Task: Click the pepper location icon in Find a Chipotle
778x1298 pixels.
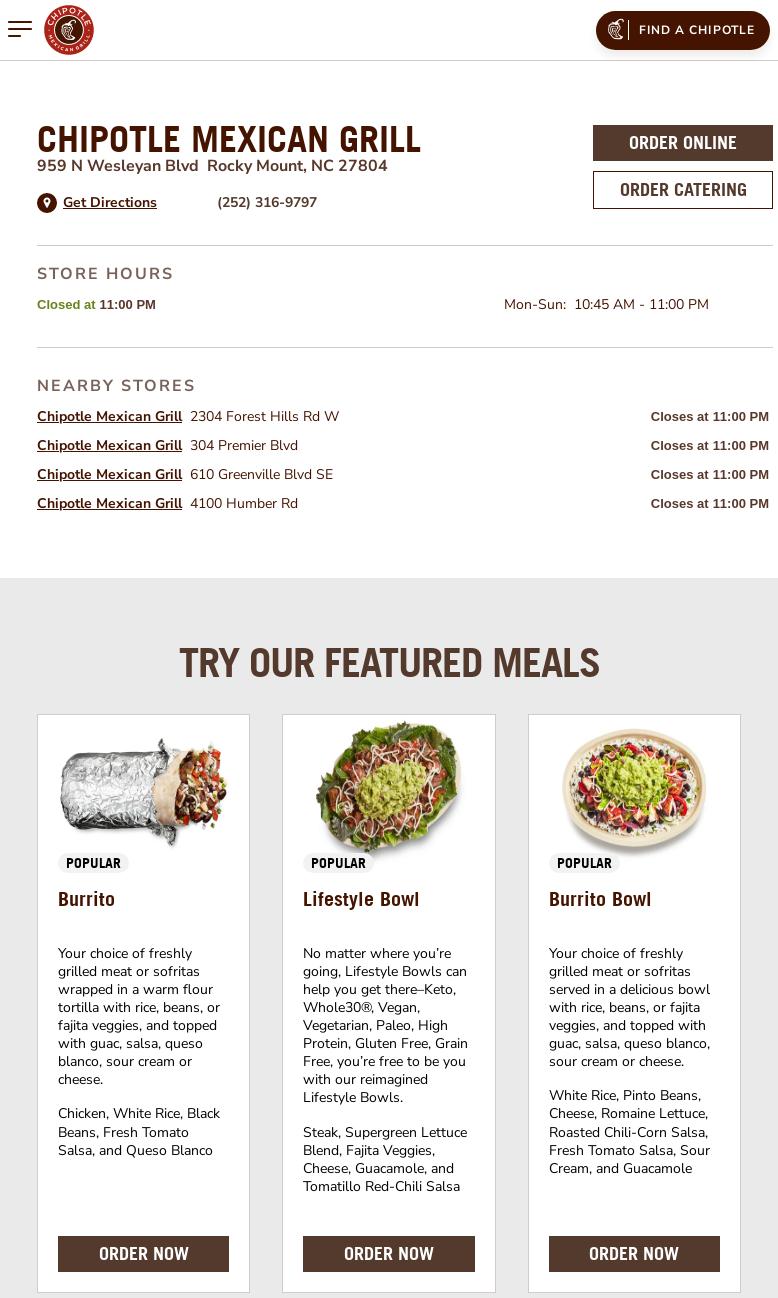Action: pyautogui.click(x=617, y=30)
